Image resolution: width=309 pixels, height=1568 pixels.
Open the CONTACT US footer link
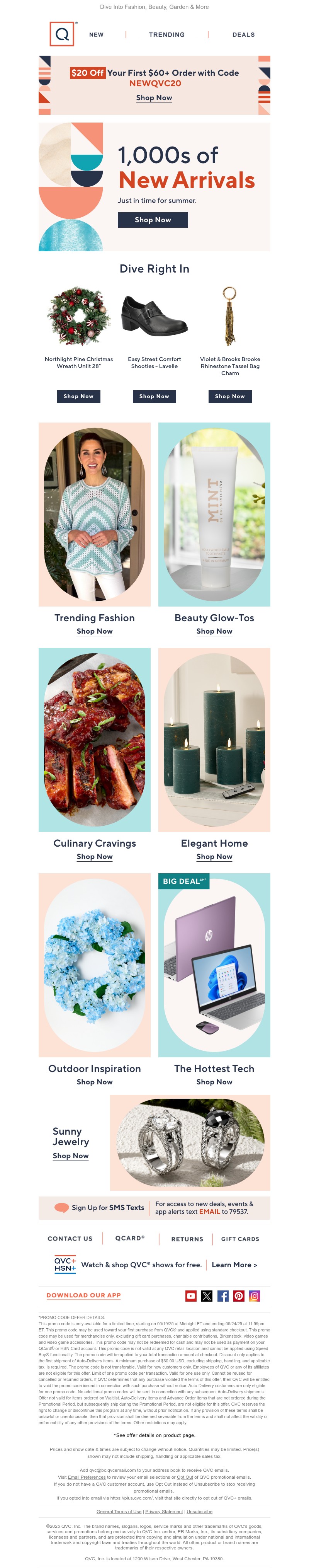70,1239
